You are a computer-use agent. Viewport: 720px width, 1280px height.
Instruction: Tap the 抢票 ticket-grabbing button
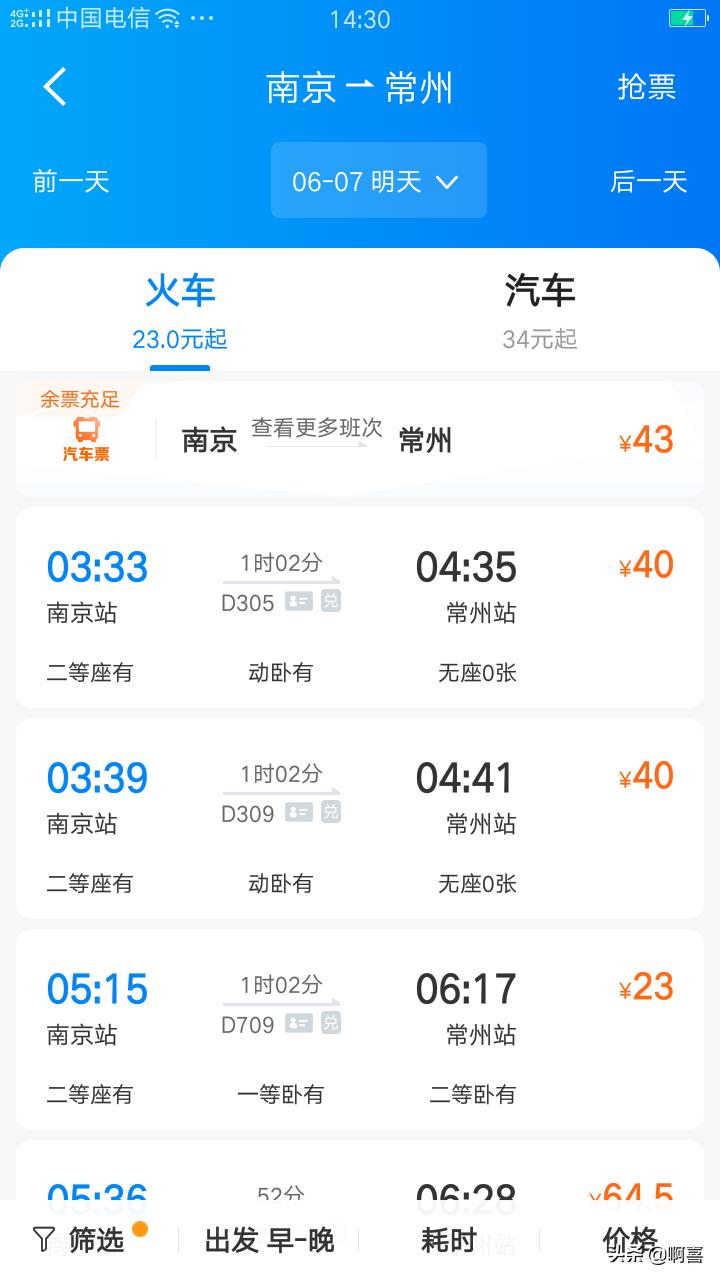(x=647, y=87)
